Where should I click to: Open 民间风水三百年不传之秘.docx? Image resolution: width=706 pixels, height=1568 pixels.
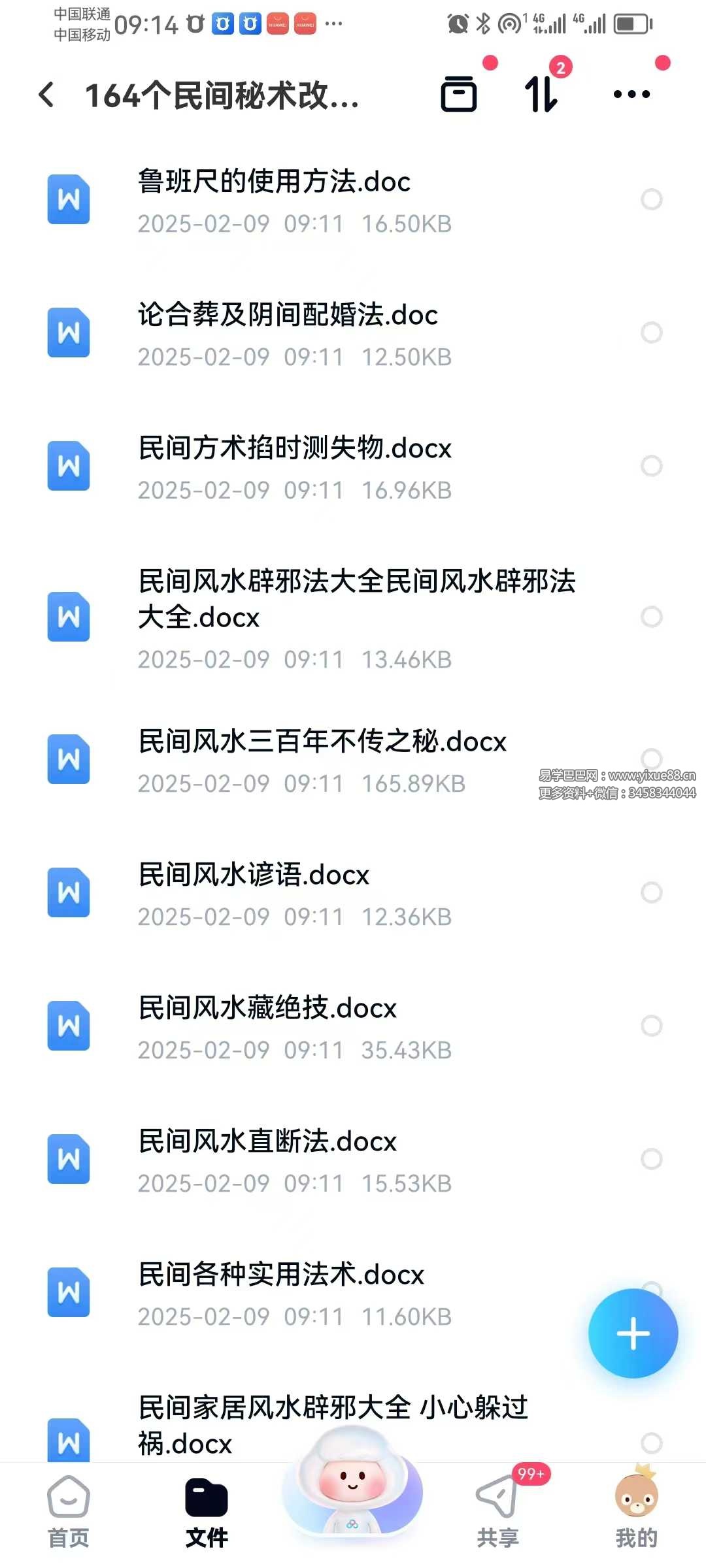[x=353, y=760]
